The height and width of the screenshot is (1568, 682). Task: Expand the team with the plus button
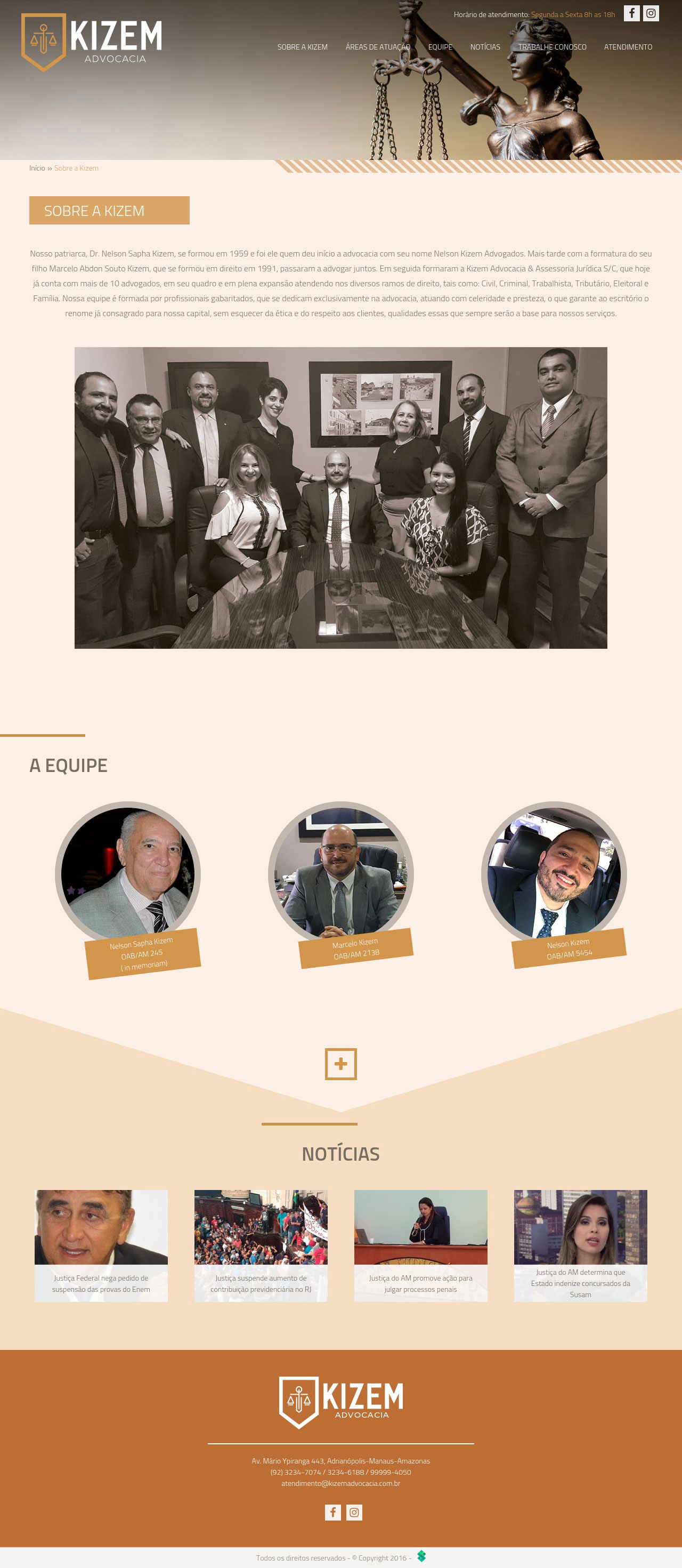[x=340, y=1064]
